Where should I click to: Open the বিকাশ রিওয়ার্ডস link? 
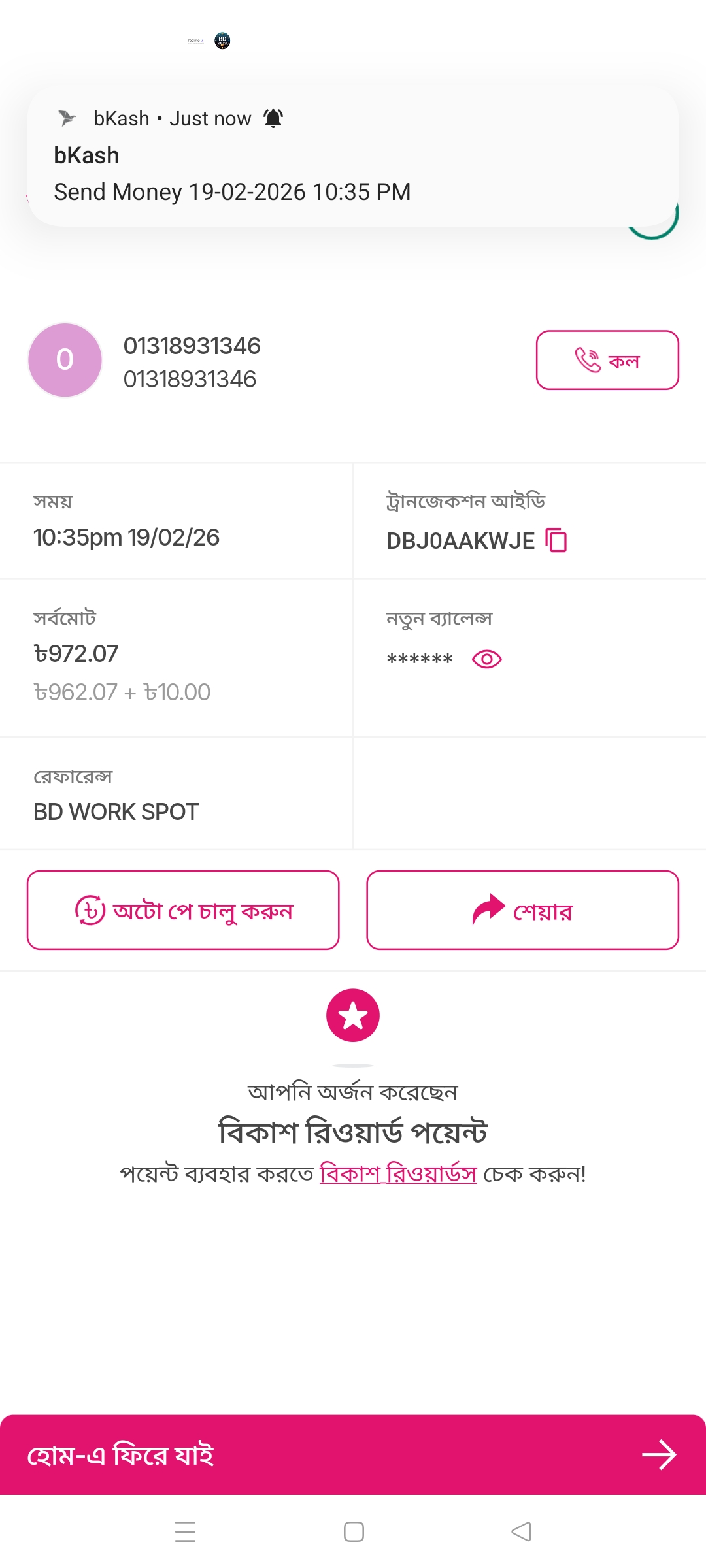(398, 1174)
